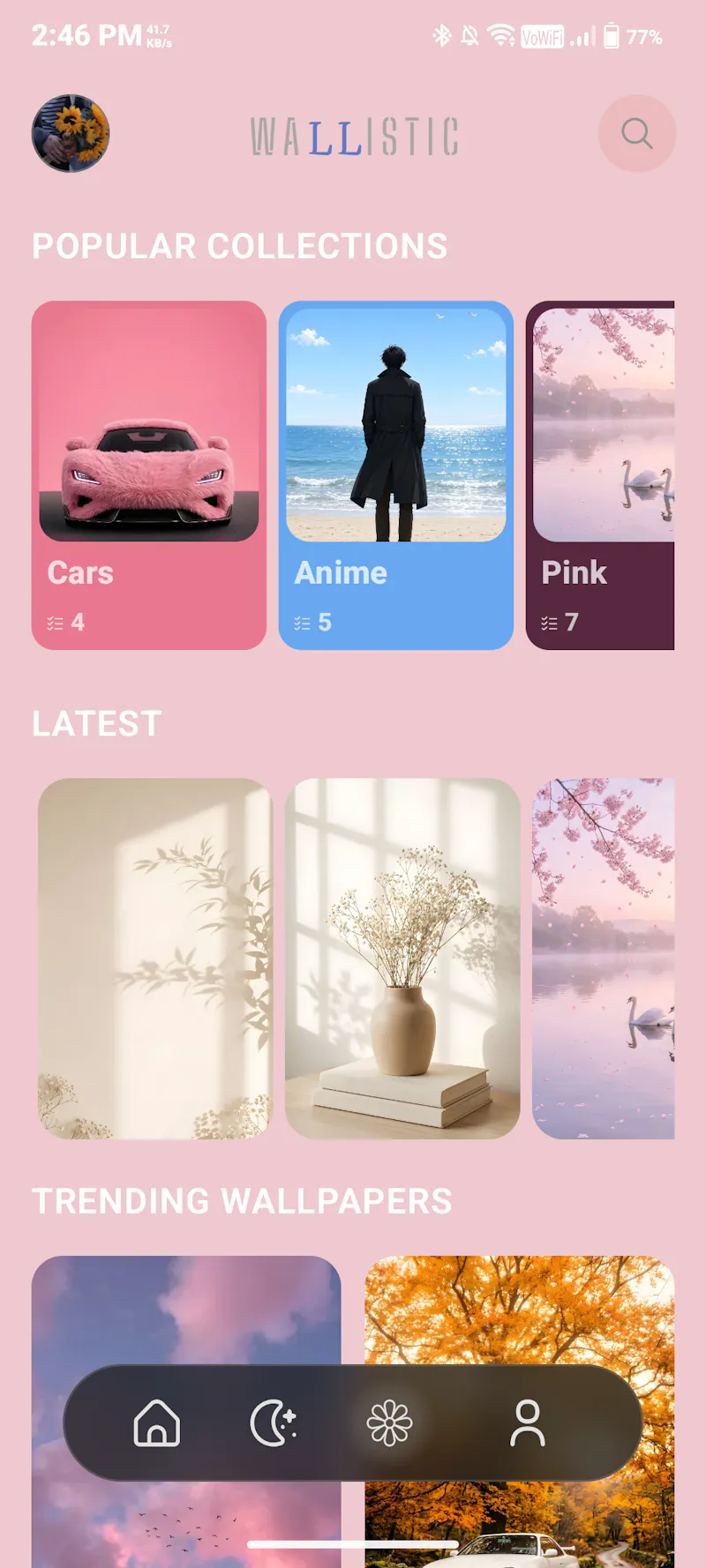View the latest swan lake wallpaper
Viewport: 706px width, 1568px height.
click(x=604, y=959)
